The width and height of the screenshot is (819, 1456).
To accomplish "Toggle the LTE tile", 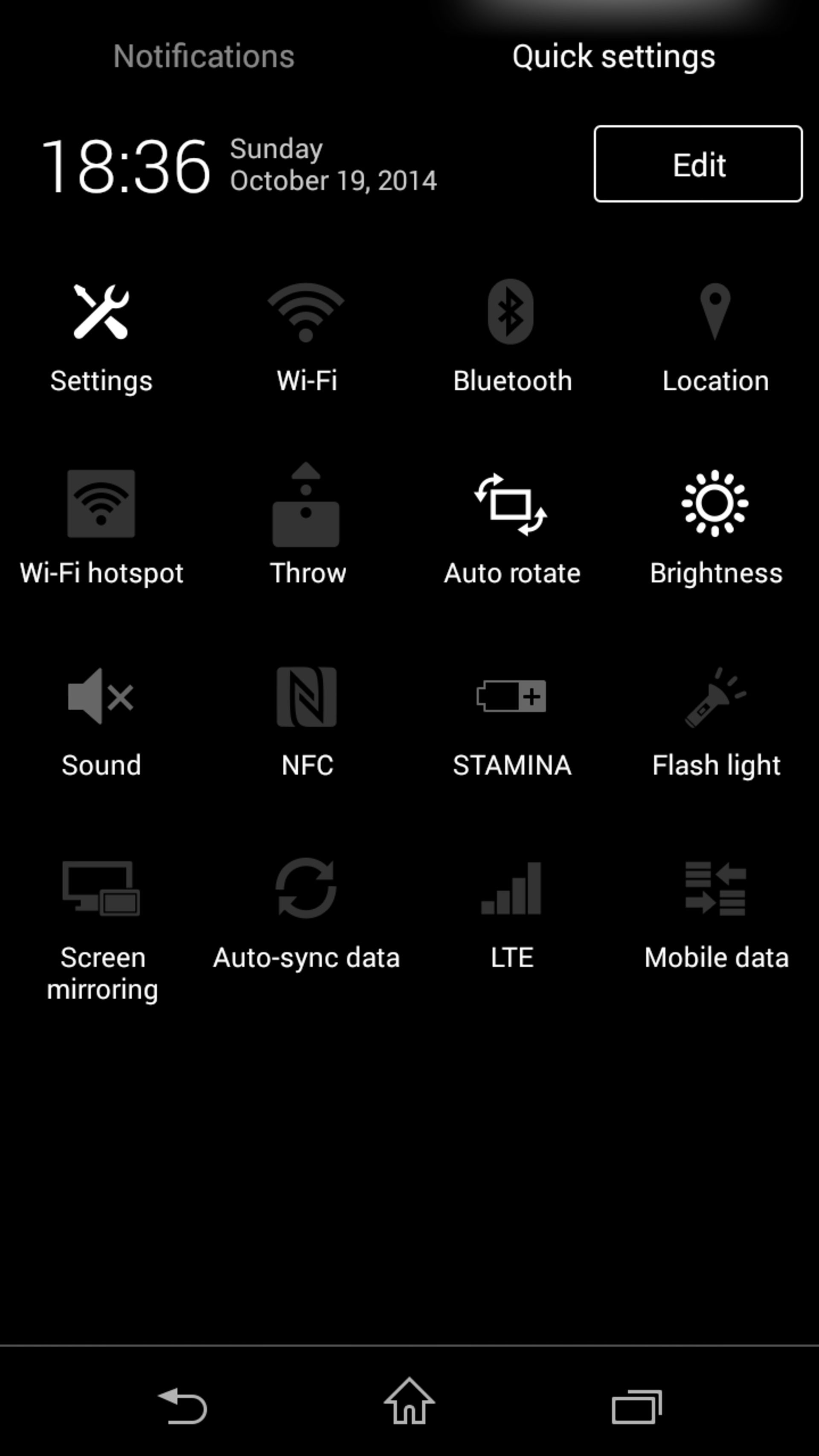I will pos(511,913).
